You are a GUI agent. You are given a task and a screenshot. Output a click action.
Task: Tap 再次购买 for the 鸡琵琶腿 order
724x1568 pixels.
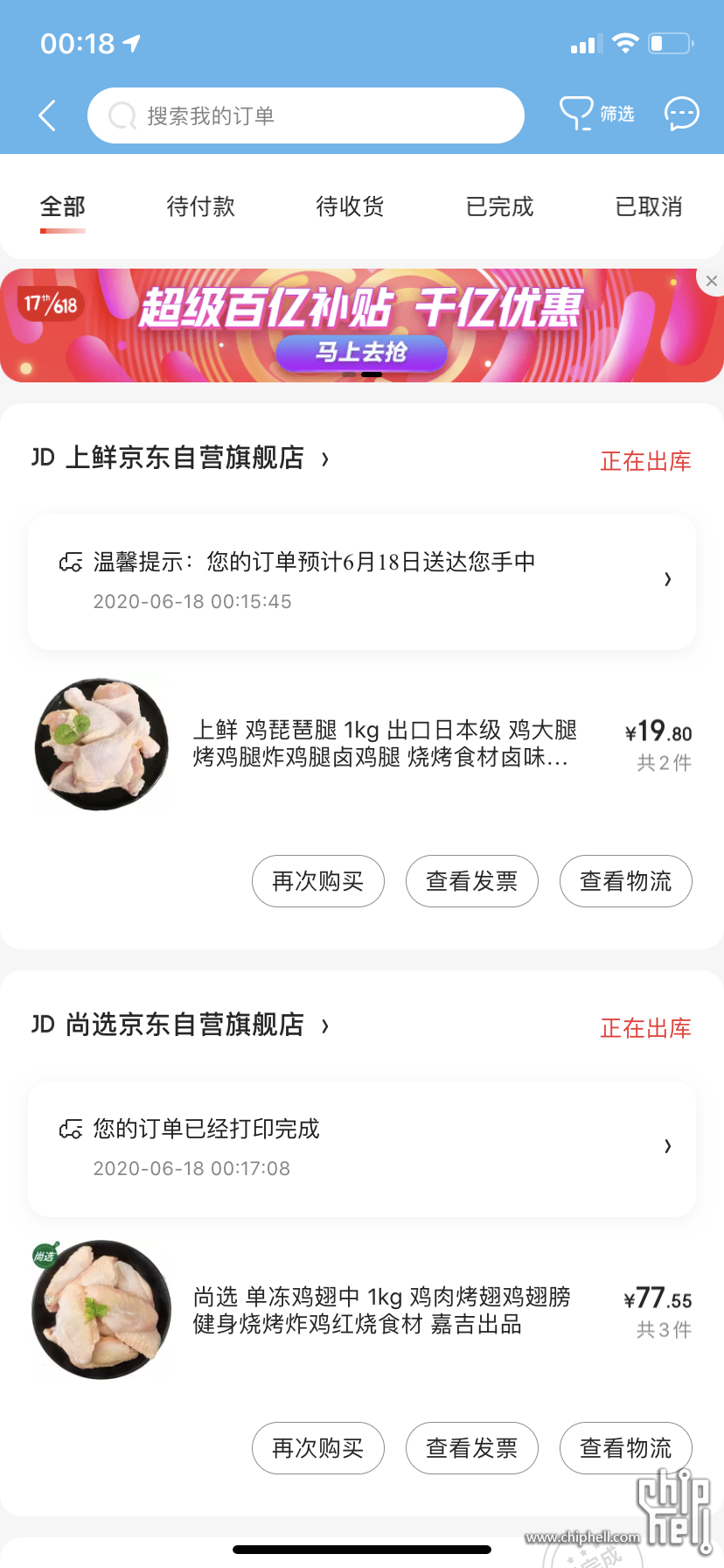coord(318,881)
